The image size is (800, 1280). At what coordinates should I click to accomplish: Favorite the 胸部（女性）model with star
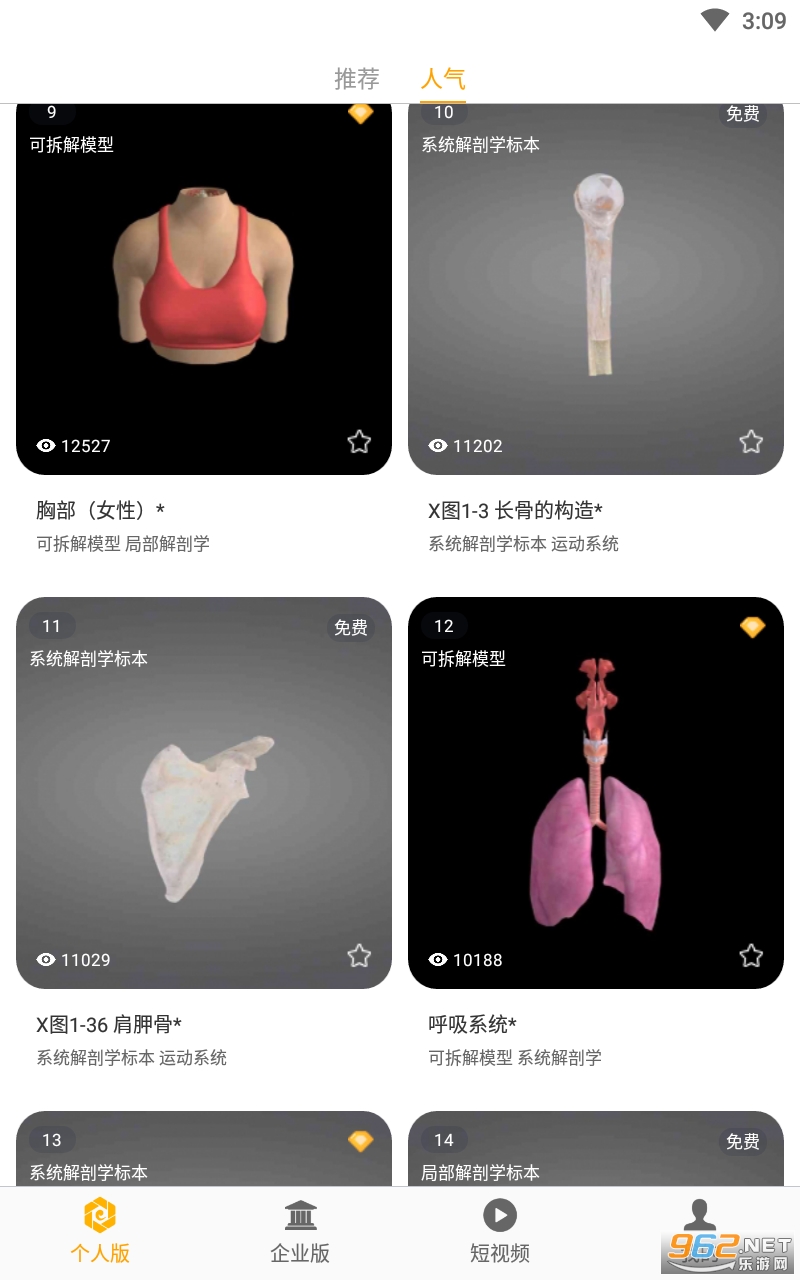[x=359, y=442]
